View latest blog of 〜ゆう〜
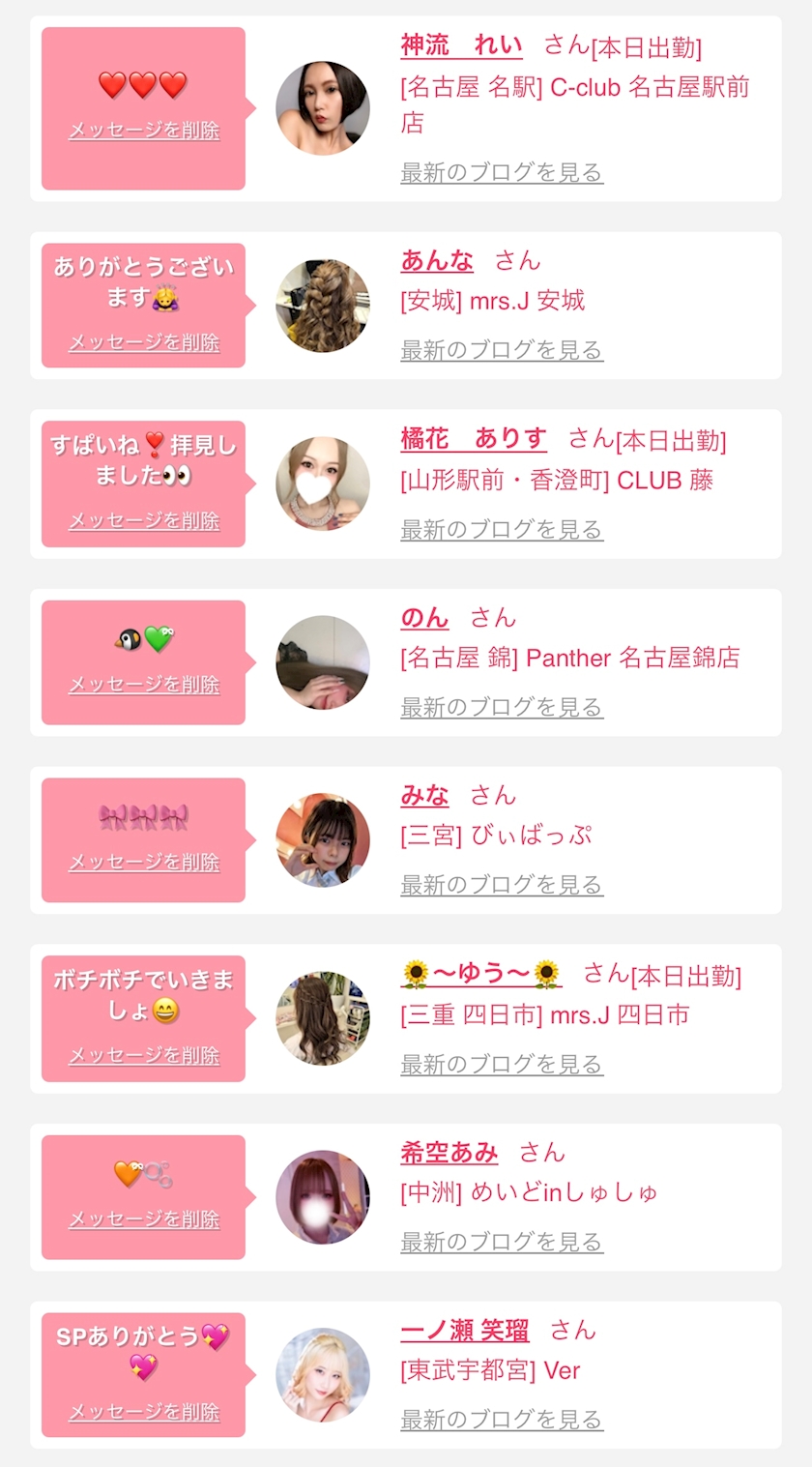Screen dimensions: 812x1467 [x=502, y=1065]
